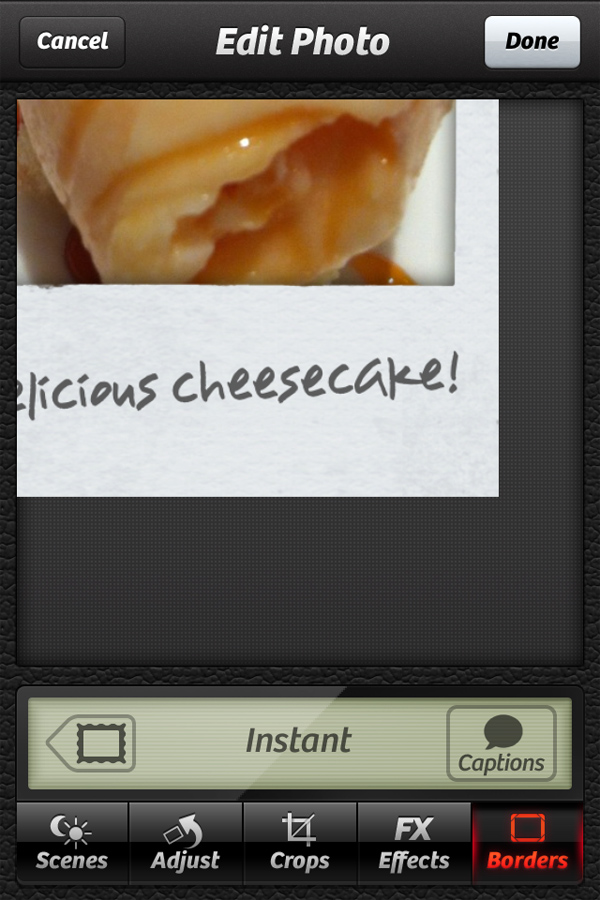Switch to the Adjust tab
This screenshot has width=600, height=900.
tap(186, 843)
